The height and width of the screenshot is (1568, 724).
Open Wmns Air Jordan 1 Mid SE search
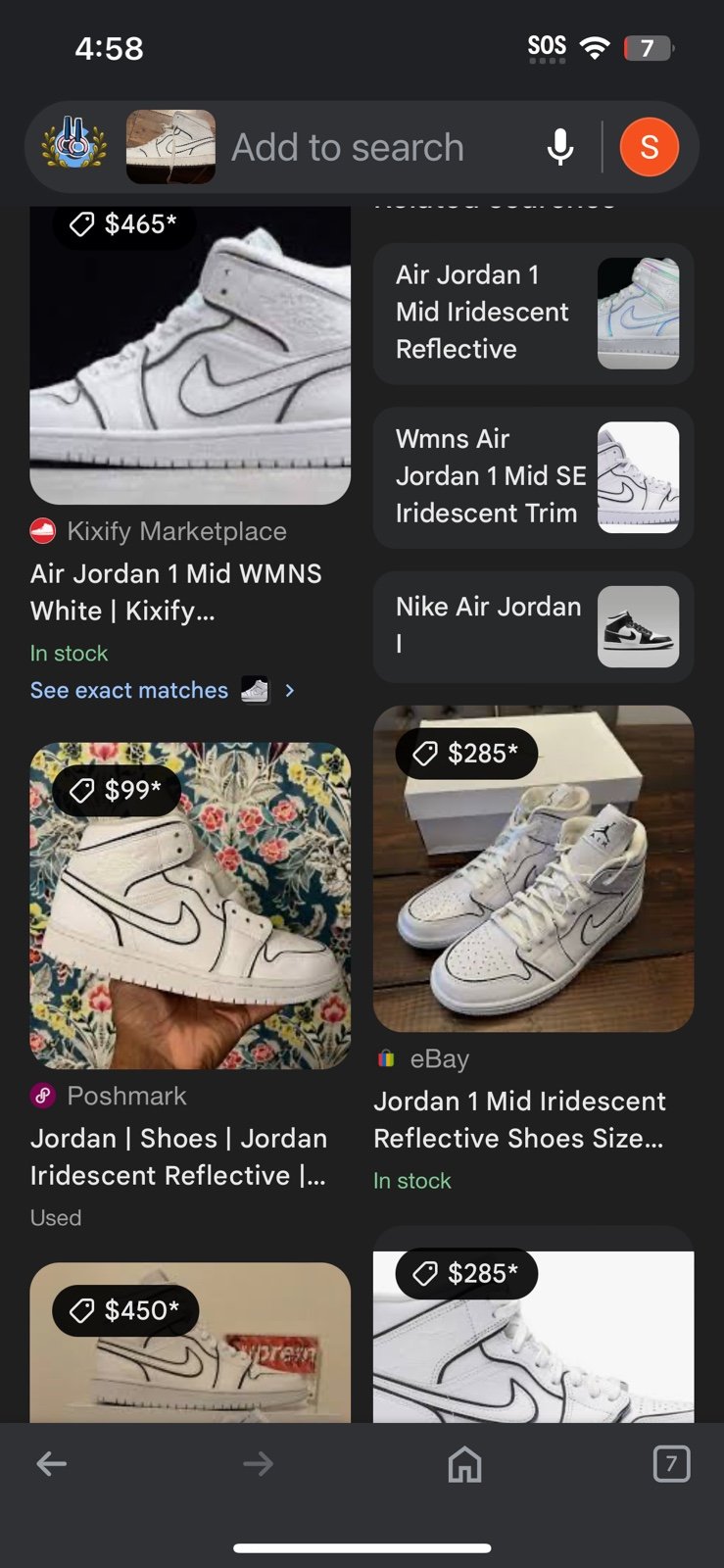[x=533, y=476]
